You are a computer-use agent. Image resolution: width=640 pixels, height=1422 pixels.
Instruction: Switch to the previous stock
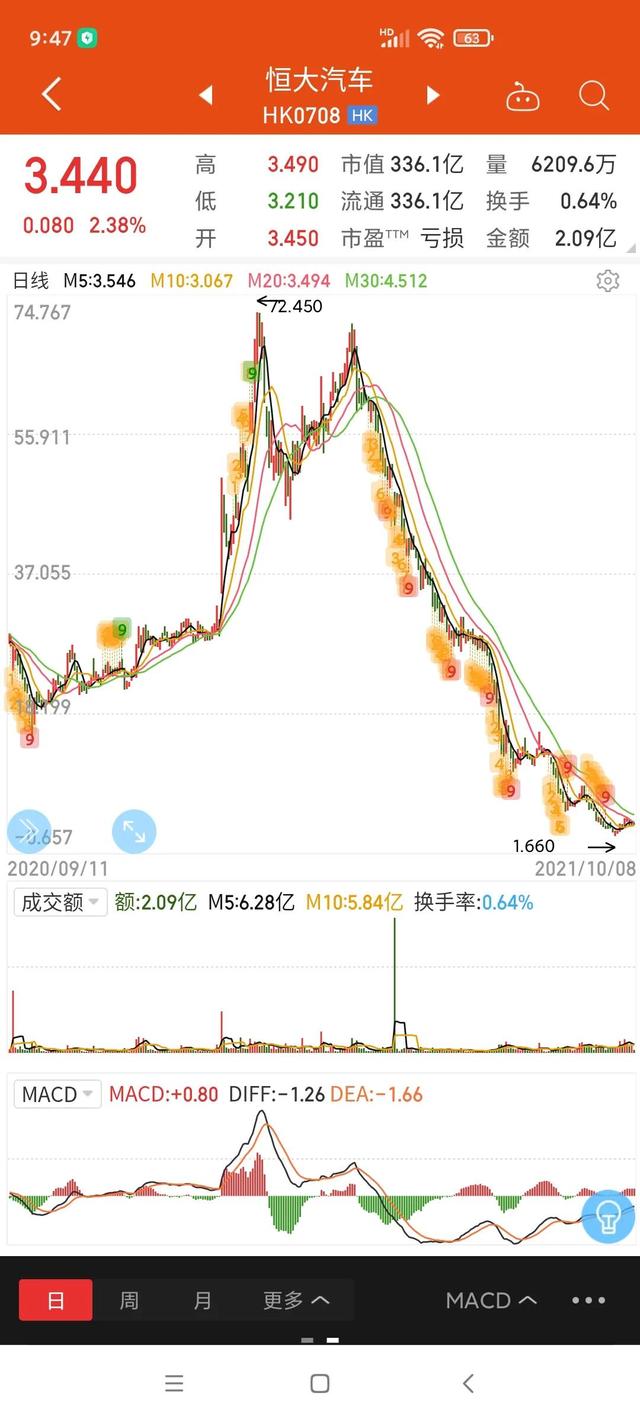tap(206, 95)
